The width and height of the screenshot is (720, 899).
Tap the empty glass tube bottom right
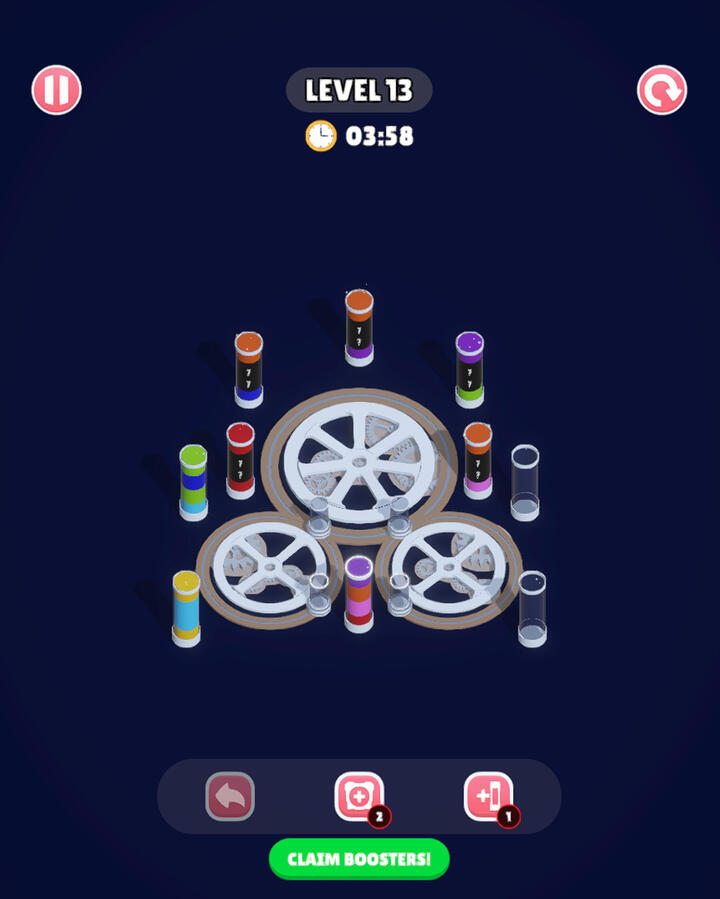tap(533, 610)
